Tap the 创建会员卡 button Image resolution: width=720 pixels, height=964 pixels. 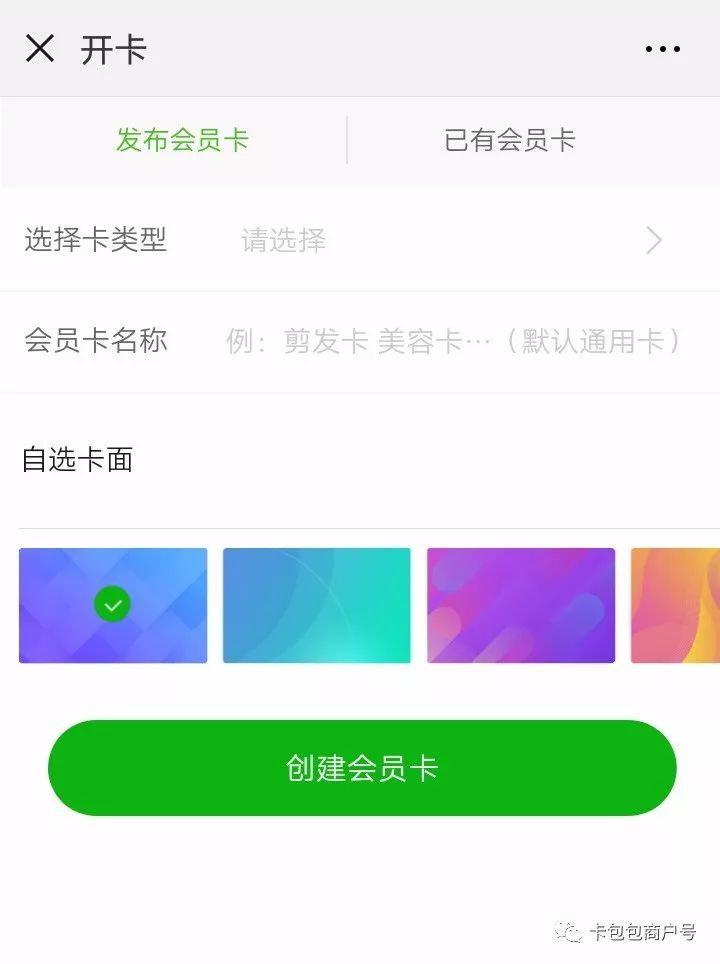362,768
